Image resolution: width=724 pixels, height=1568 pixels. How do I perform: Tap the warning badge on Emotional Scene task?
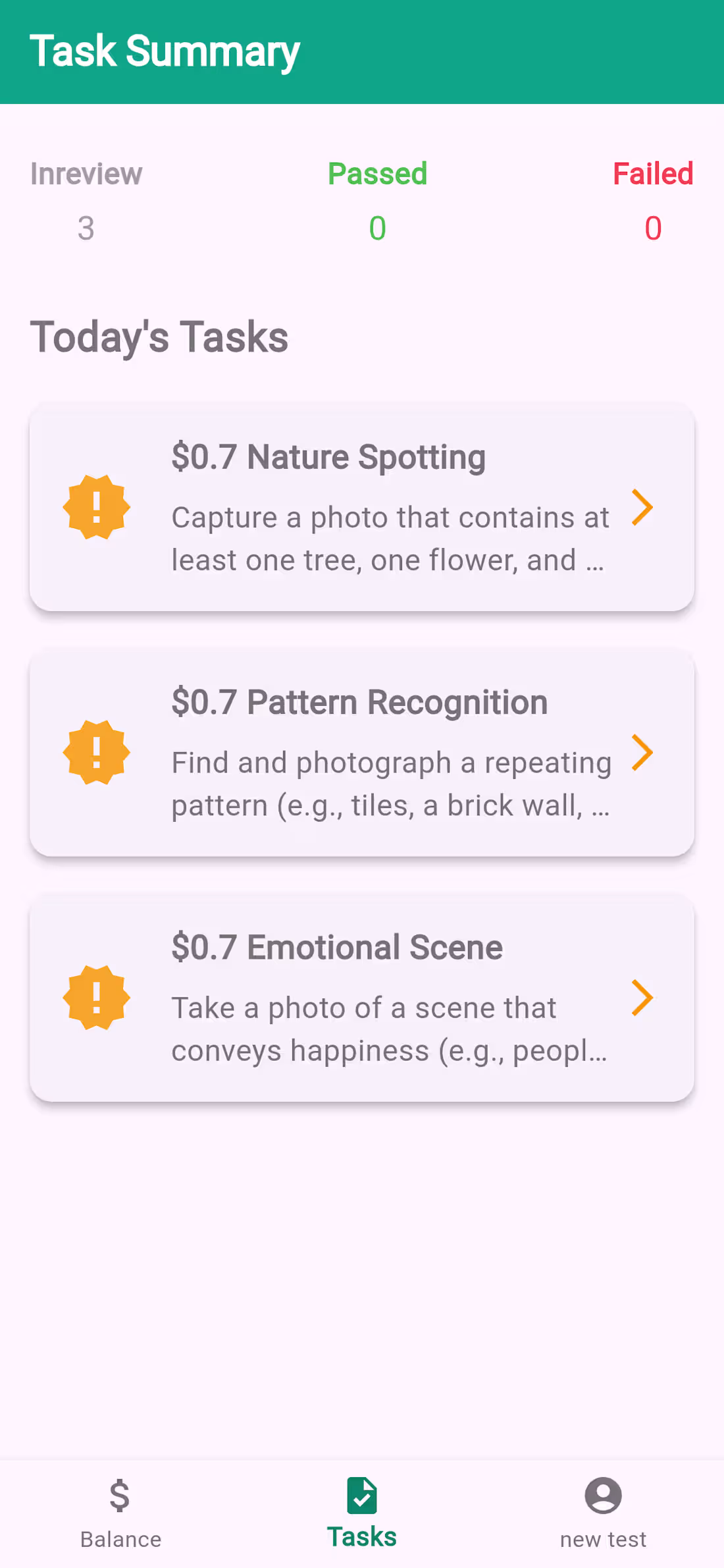pos(97,997)
